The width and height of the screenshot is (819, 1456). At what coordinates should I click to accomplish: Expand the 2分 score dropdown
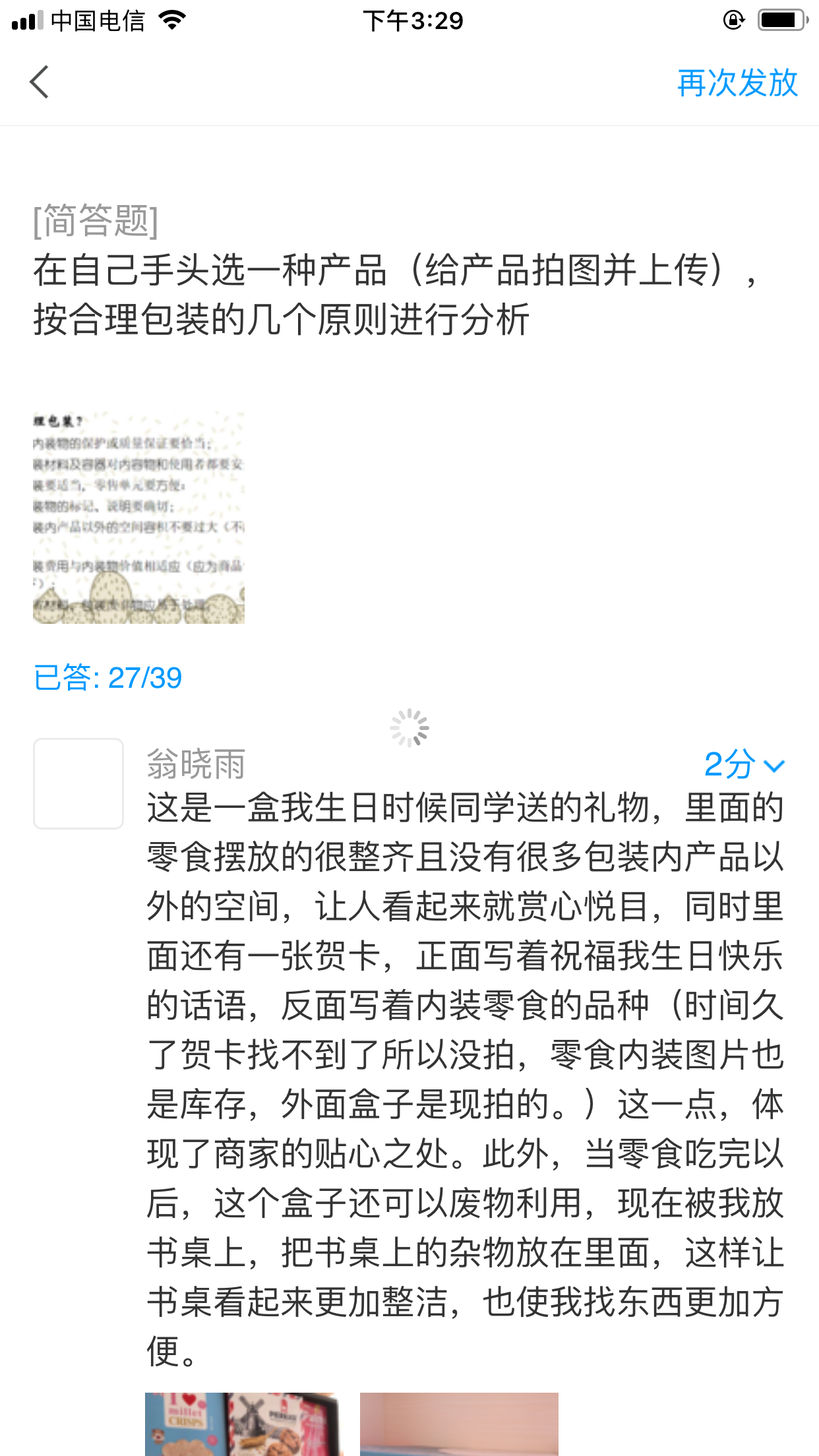click(744, 765)
